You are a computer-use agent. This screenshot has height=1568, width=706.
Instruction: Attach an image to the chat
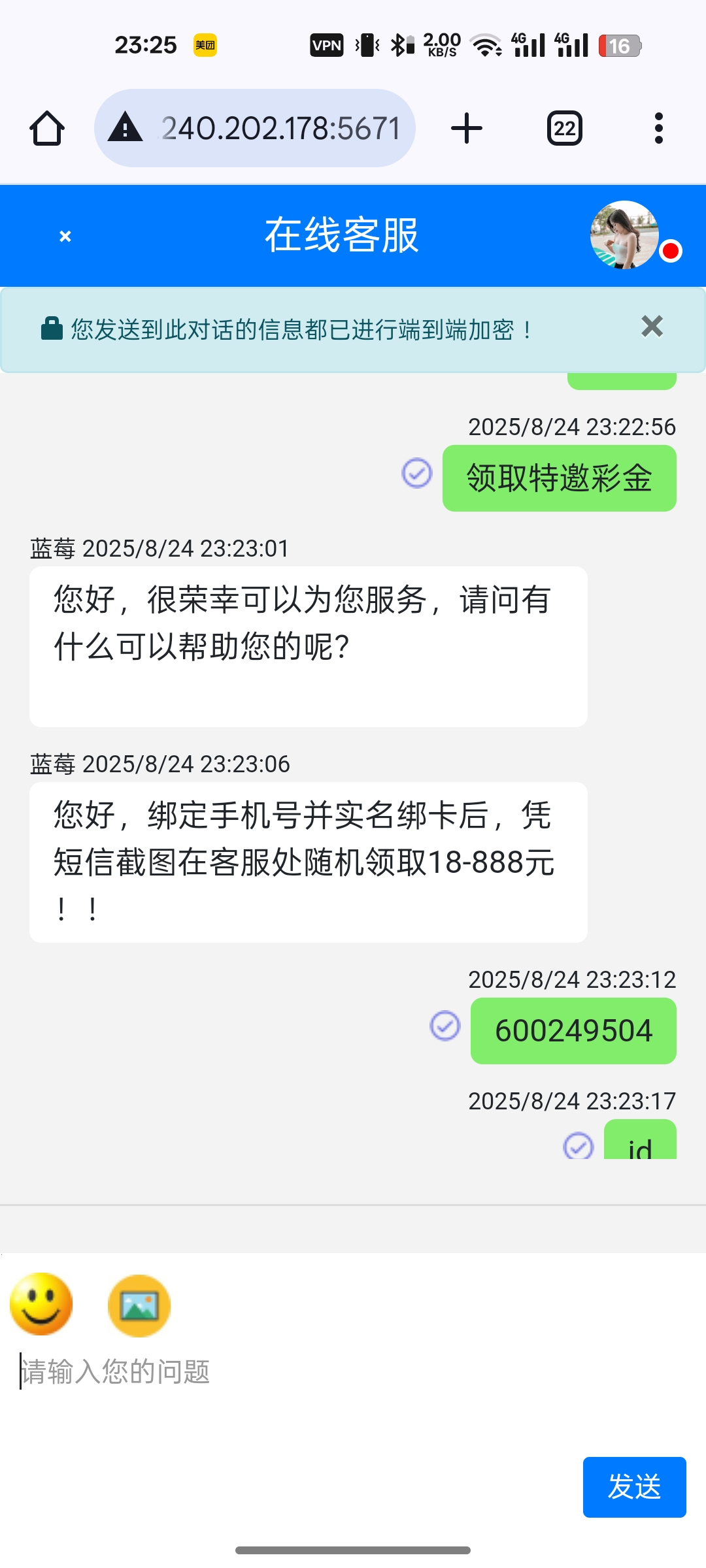(x=139, y=1305)
